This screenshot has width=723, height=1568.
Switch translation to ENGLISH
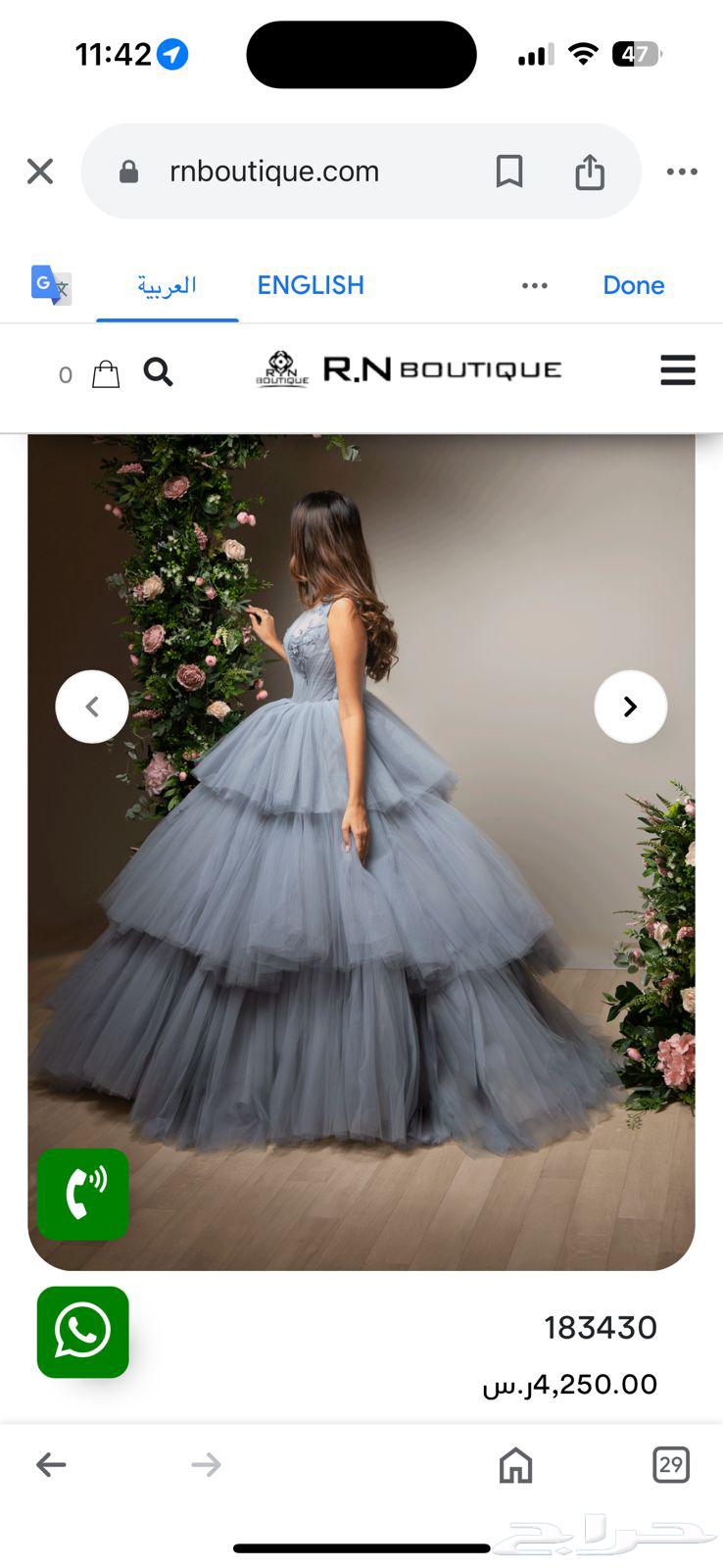point(311,285)
